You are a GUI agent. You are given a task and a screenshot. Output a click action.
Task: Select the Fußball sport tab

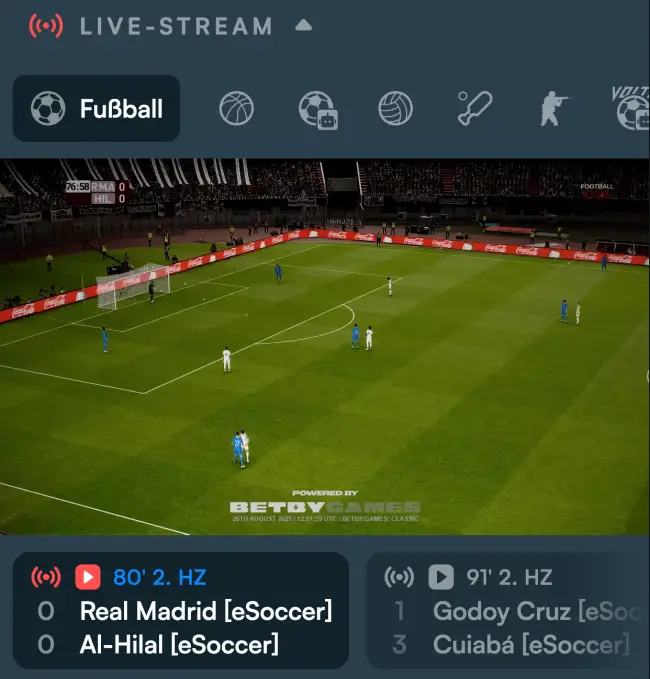(x=96, y=108)
